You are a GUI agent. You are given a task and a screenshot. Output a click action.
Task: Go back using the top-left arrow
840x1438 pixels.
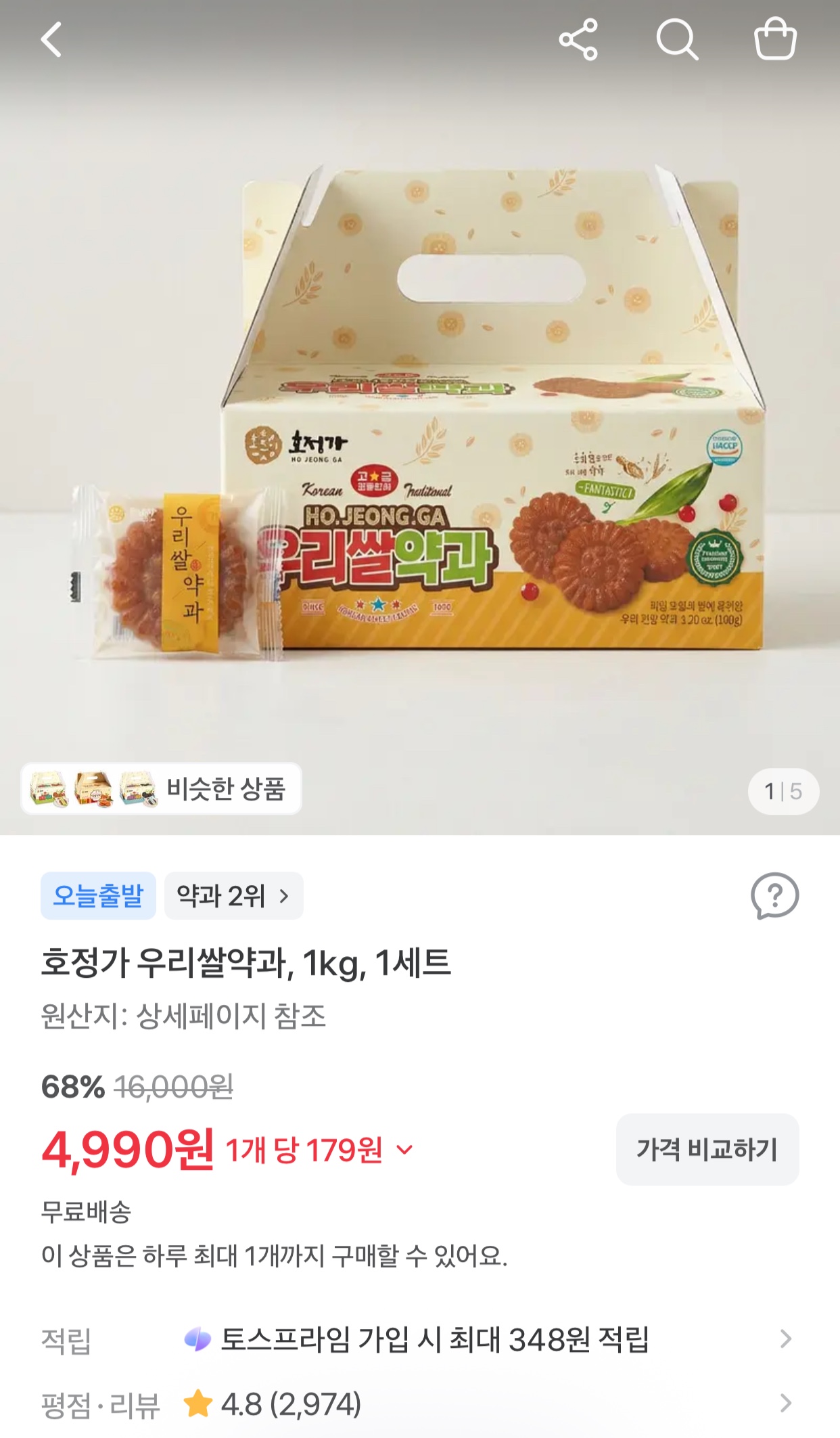[x=51, y=39]
